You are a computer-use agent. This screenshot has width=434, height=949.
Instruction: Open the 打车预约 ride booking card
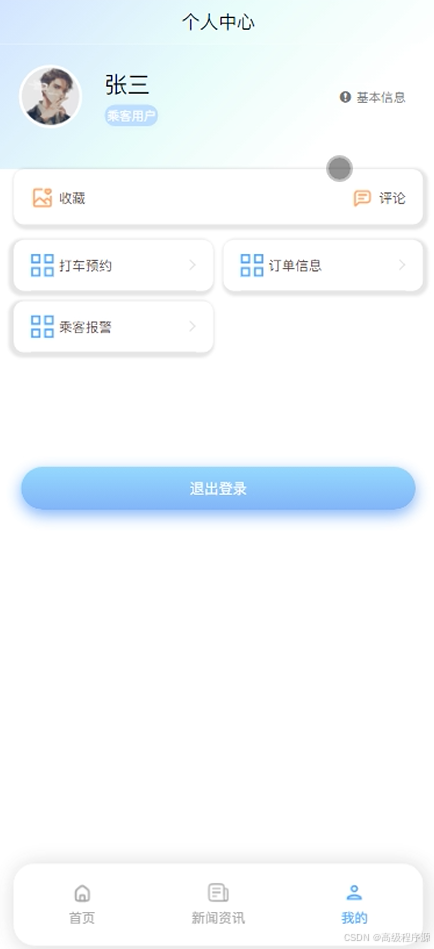[113, 265]
